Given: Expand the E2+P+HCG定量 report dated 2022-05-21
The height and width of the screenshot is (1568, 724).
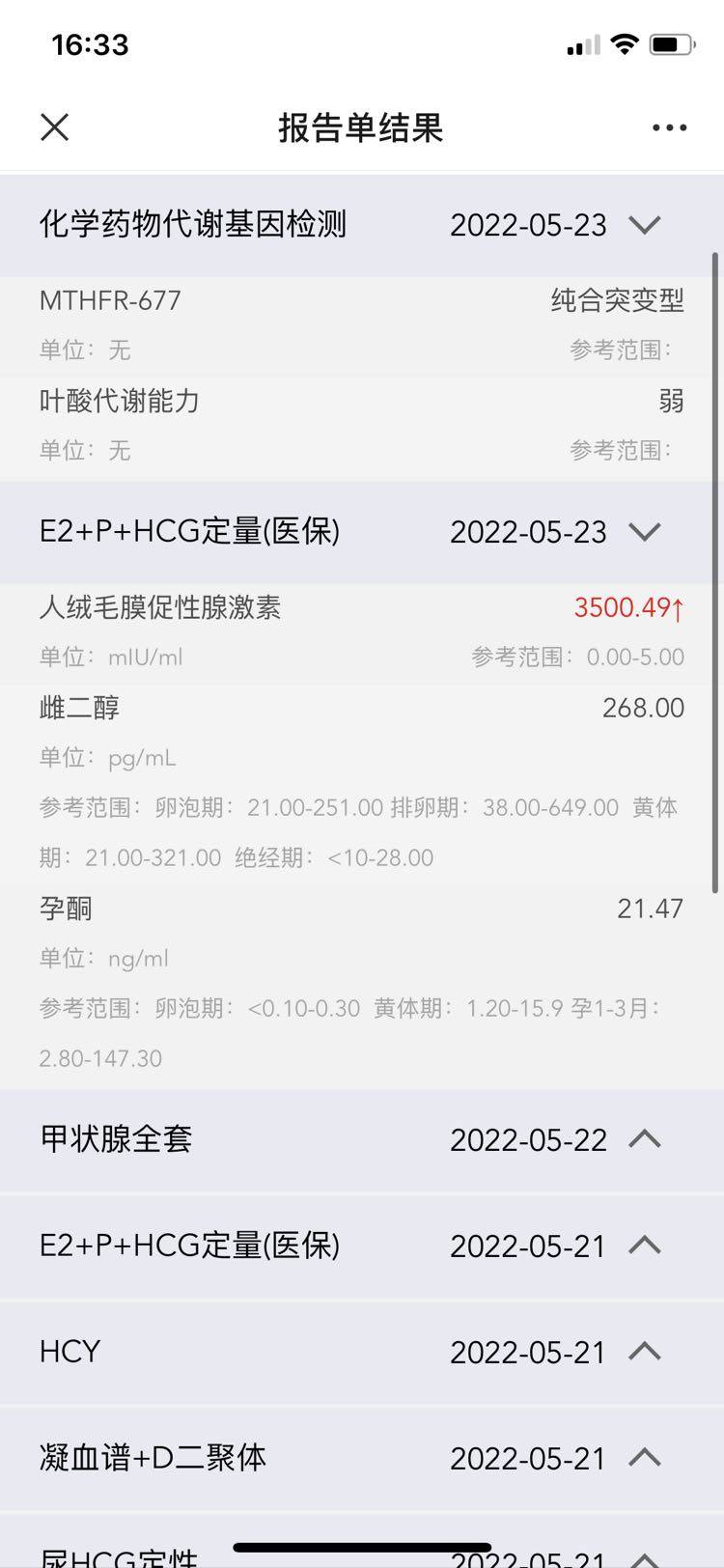Looking at the screenshot, I should point(644,1246).
